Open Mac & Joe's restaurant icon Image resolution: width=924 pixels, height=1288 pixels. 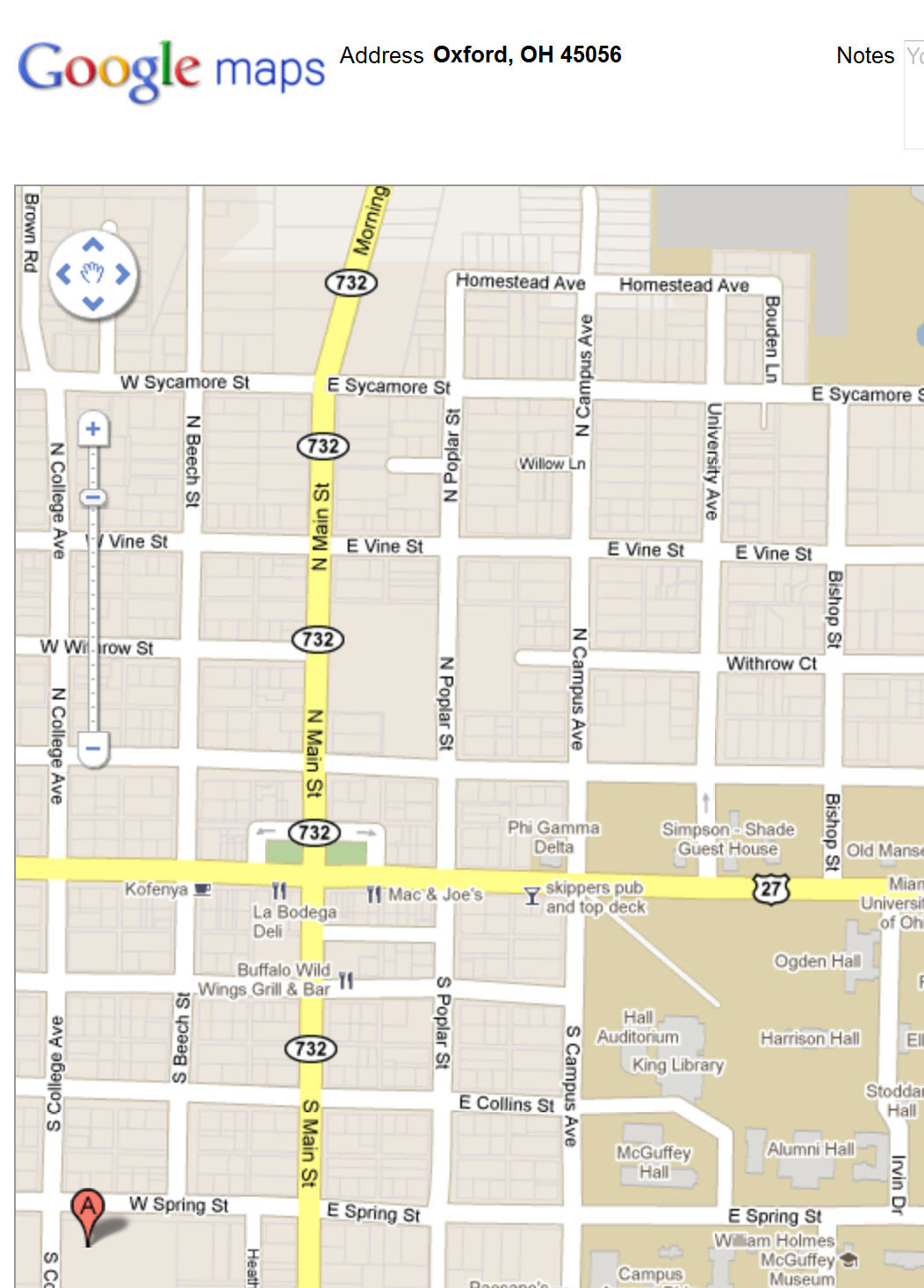pyautogui.click(x=374, y=894)
